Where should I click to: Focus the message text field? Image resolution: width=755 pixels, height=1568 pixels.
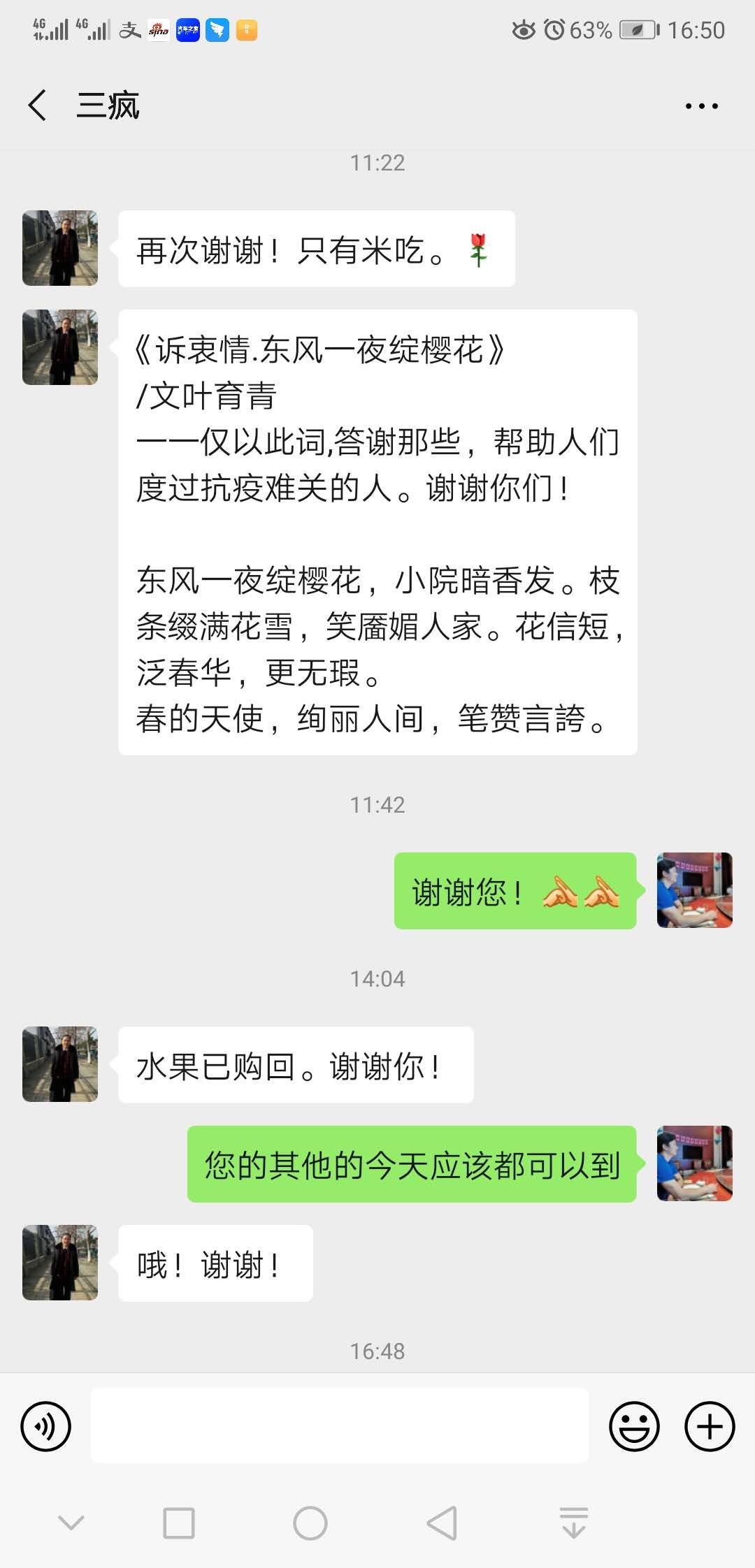340,1426
